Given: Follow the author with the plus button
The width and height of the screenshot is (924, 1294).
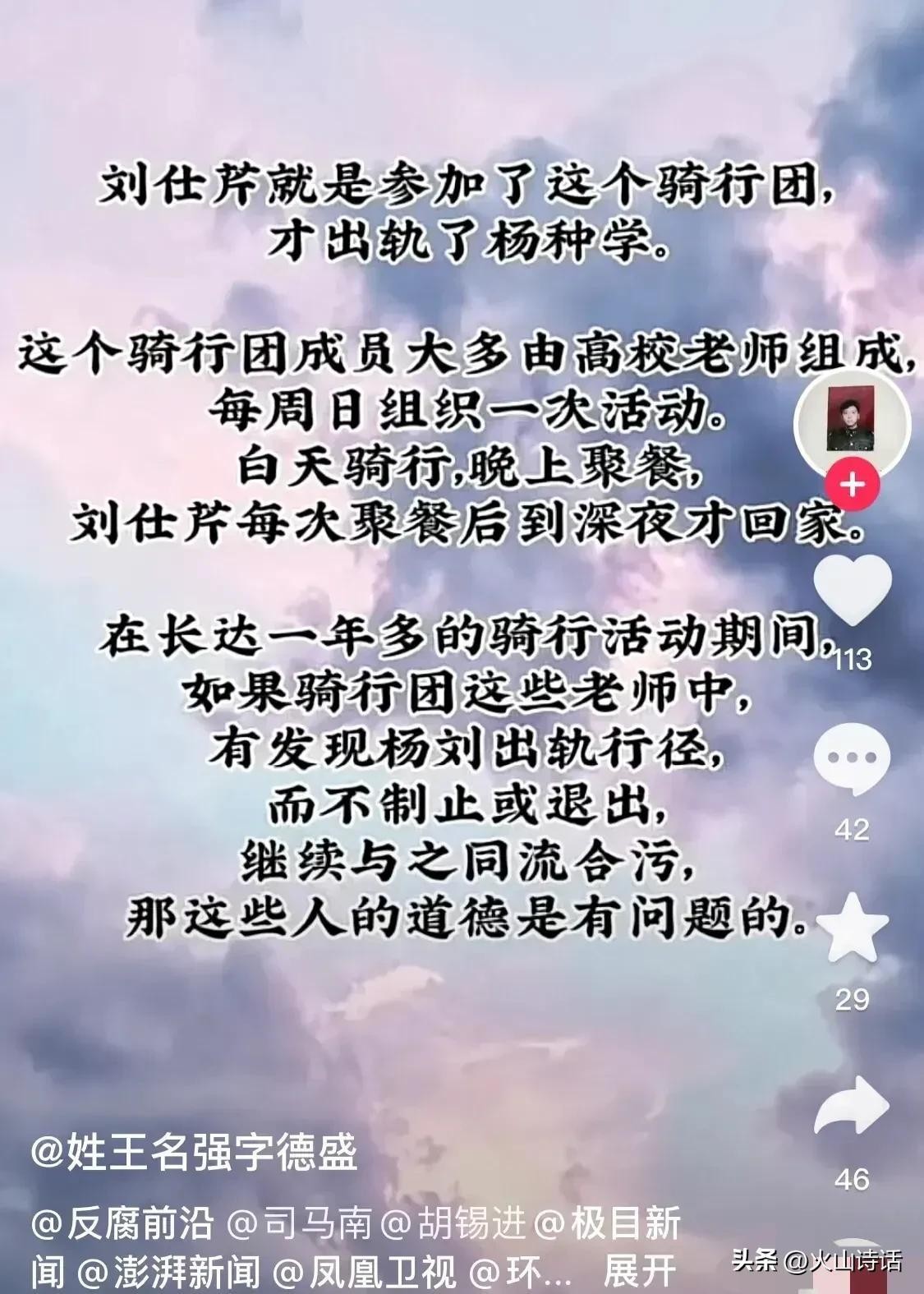Looking at the screenshot, I should click(x=852, y=485).
